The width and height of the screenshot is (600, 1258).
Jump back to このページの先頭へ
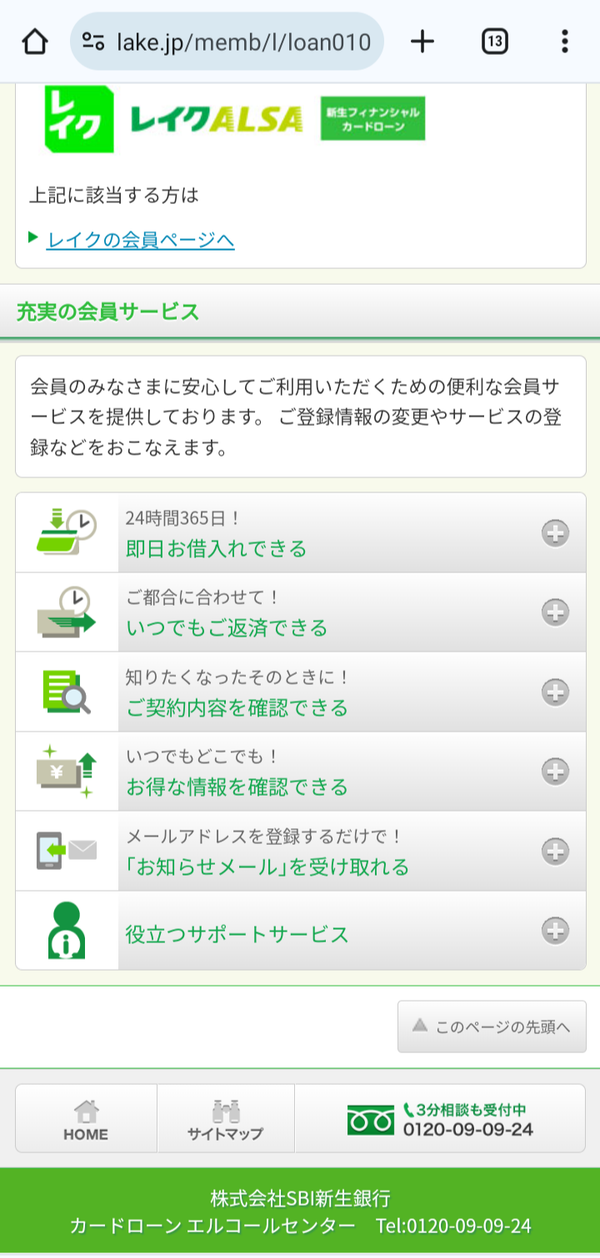point(491,1026)
